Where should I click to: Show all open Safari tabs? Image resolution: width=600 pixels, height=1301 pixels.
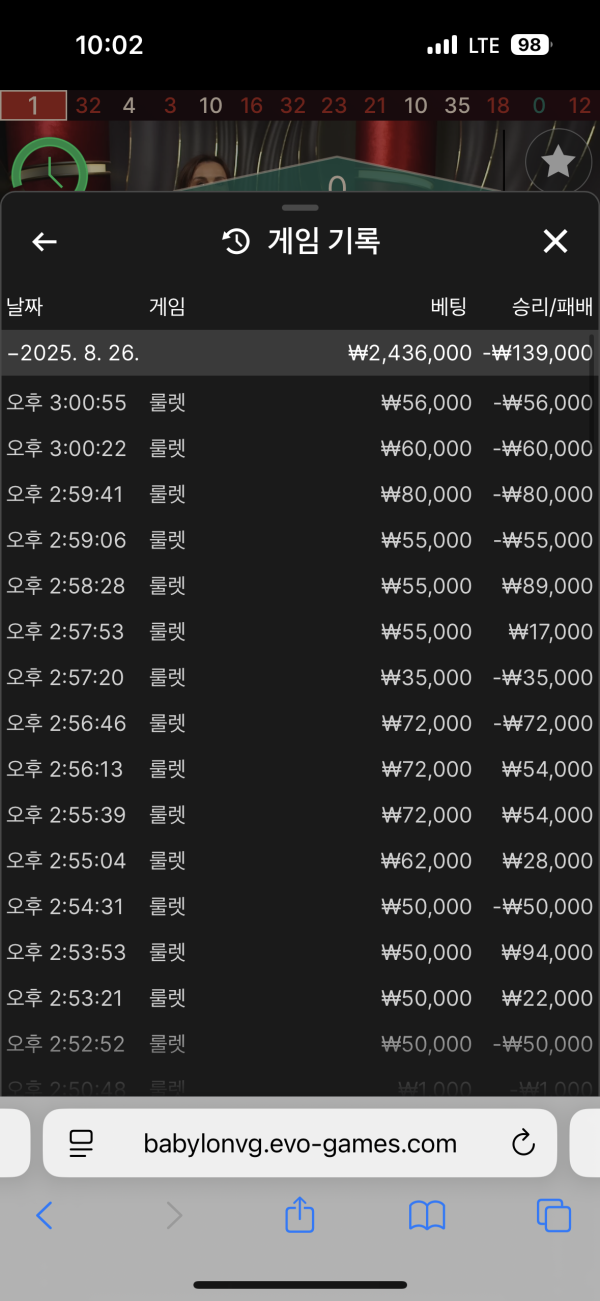[554, 1215]
